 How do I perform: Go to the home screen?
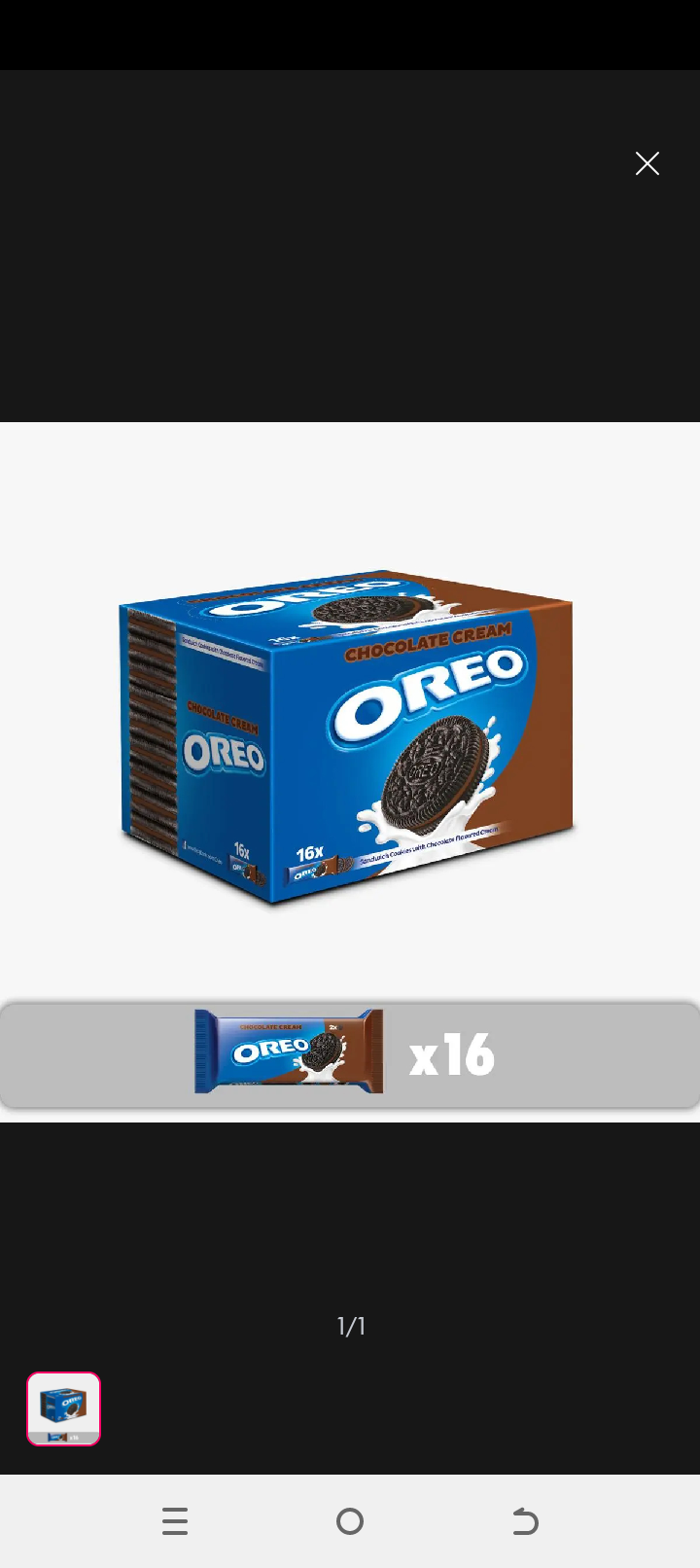[350, 1521]
